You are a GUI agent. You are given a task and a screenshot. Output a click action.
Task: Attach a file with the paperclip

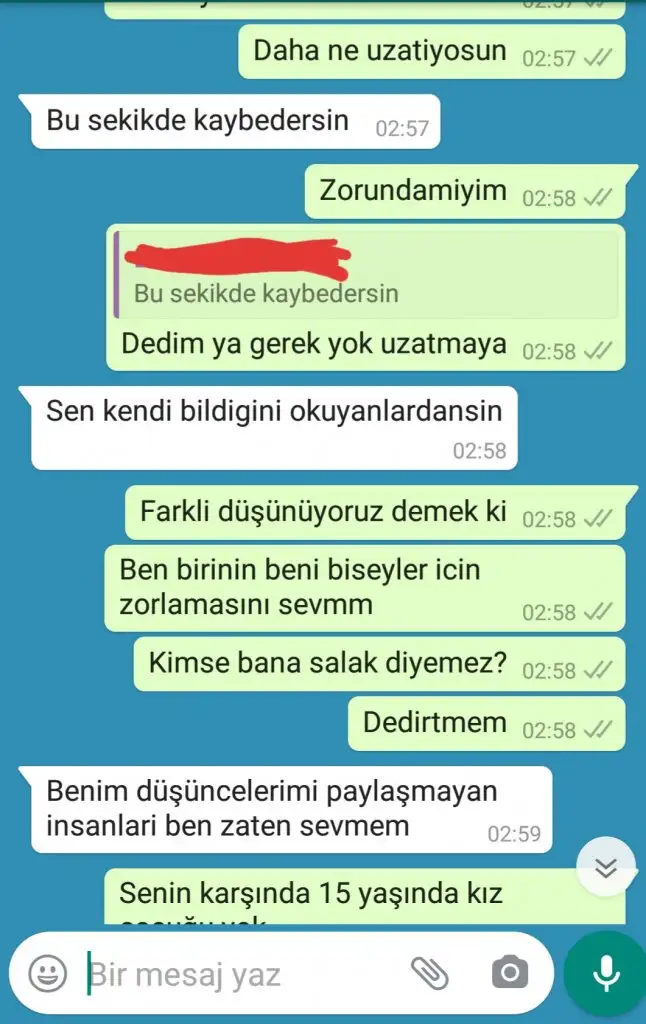[x=430, y=973]
